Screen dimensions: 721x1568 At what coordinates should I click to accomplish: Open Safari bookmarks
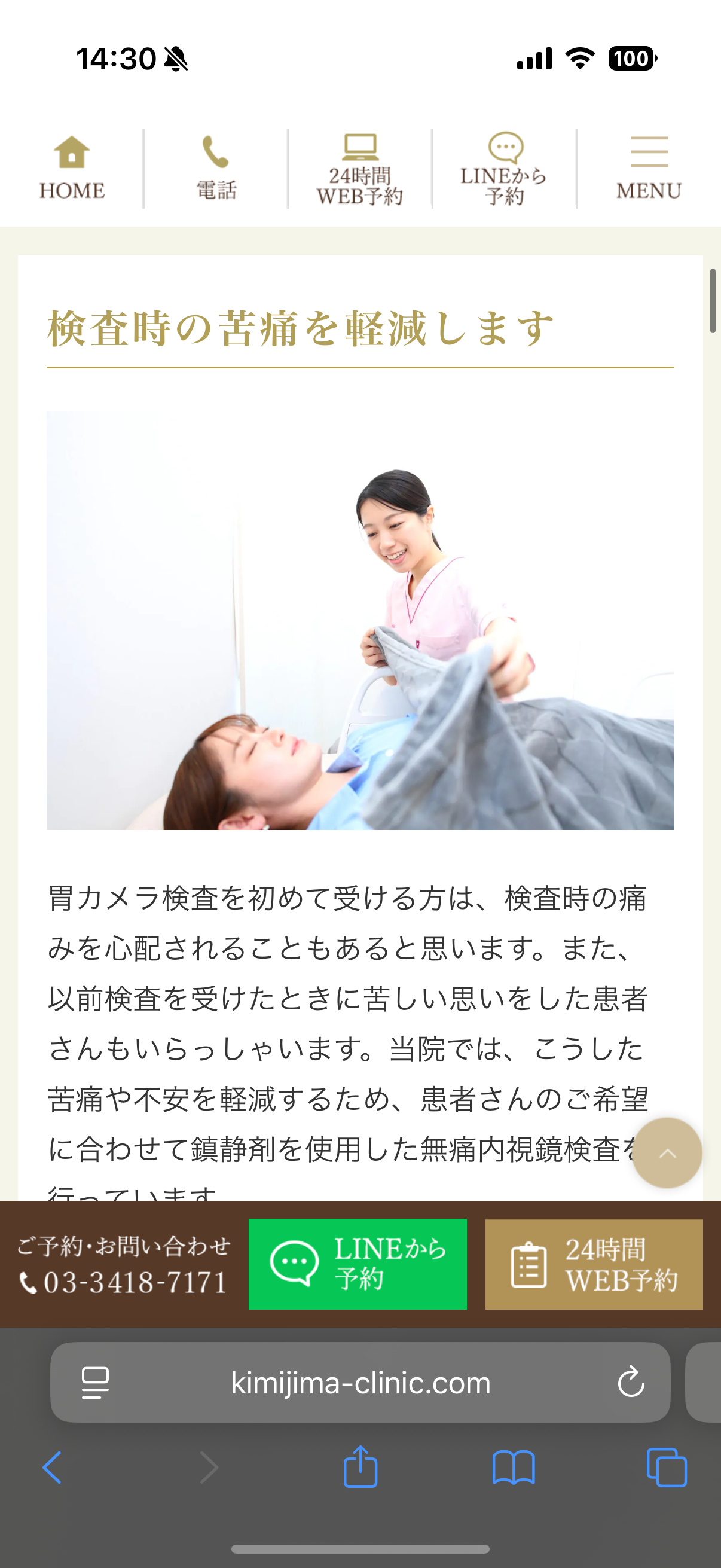(514, 1467)
